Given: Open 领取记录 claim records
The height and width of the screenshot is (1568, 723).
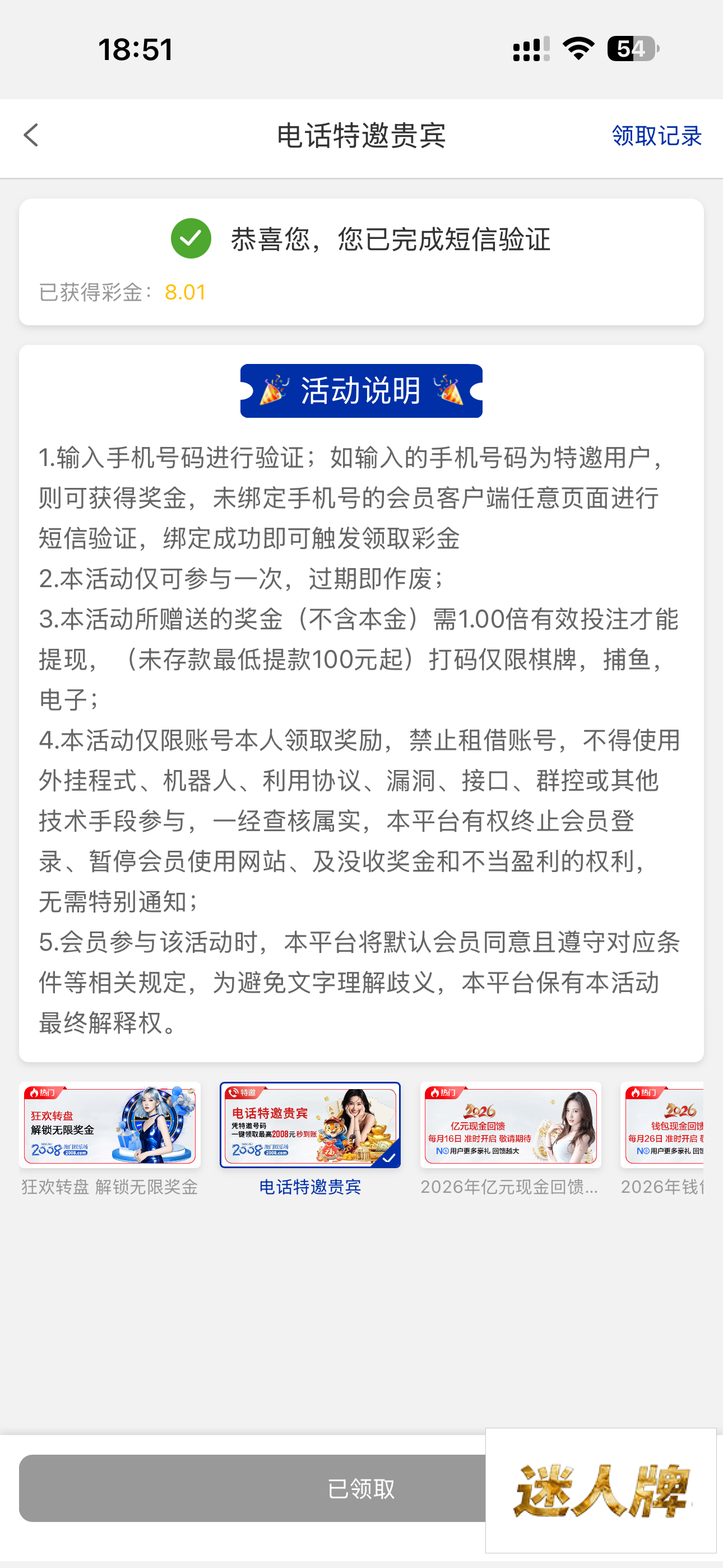Looking at the screenshot, I should click(x=656, y=136).
